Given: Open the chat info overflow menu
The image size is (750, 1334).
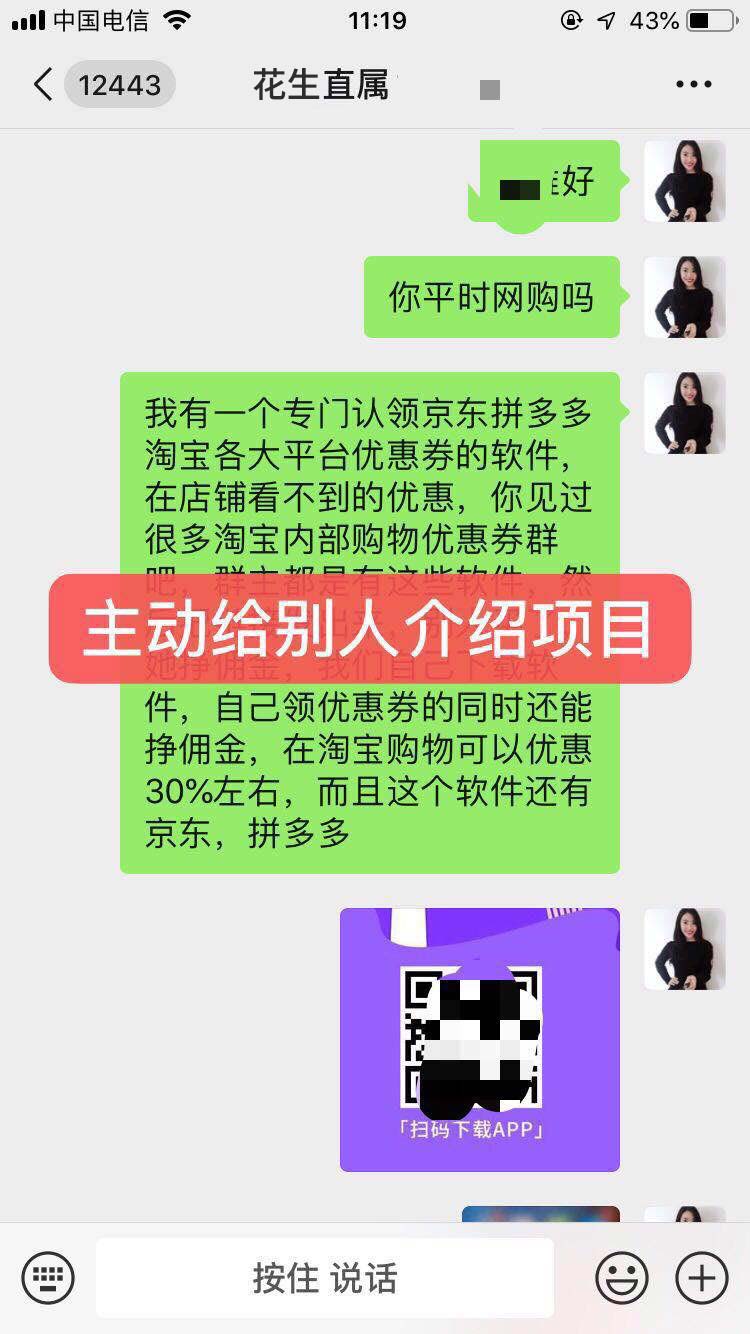Looking at the screenshot, I should click(693, 85).
